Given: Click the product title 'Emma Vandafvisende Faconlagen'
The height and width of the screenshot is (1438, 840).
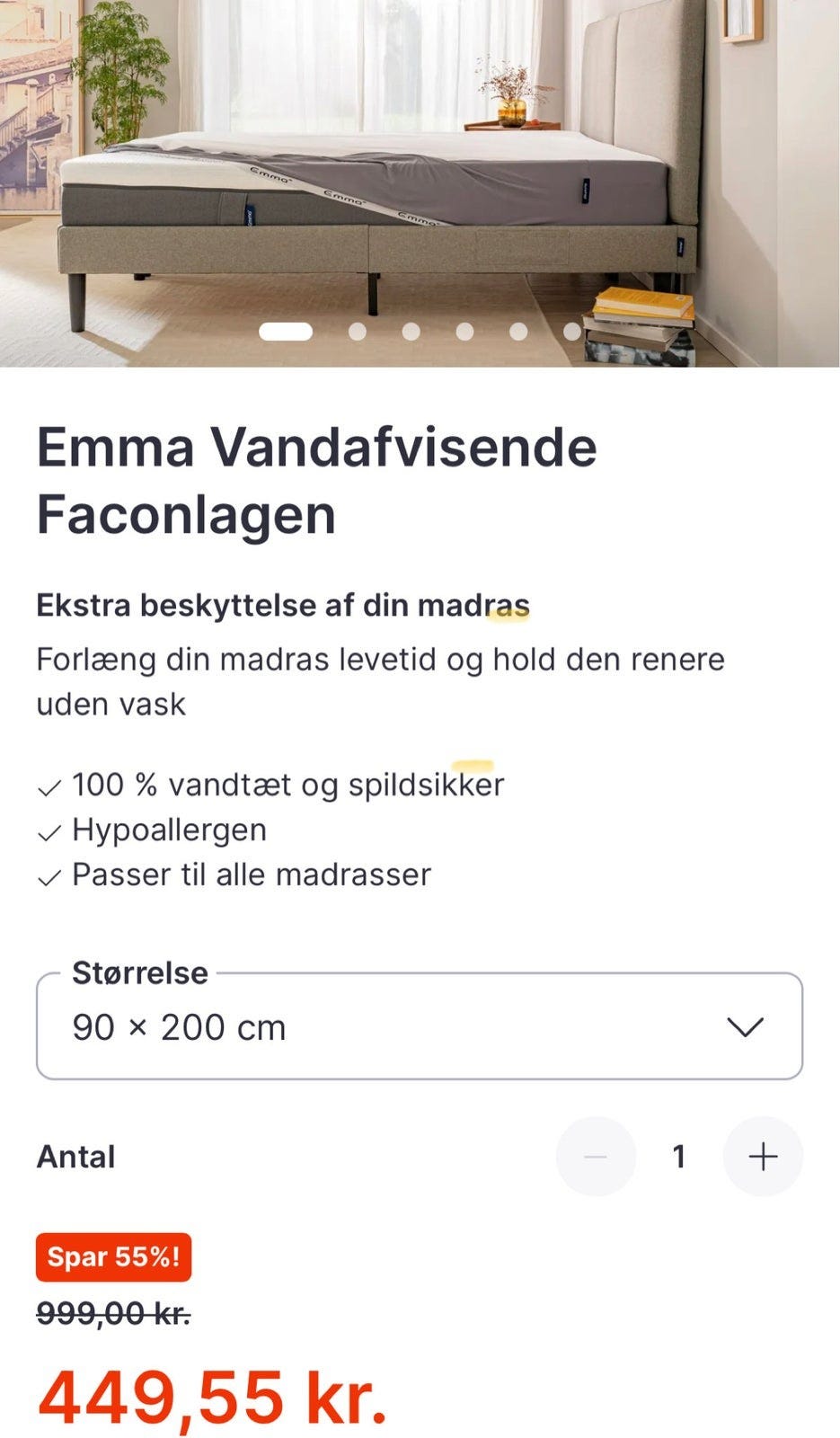Looking at the screenshot, I should [316, 479].
